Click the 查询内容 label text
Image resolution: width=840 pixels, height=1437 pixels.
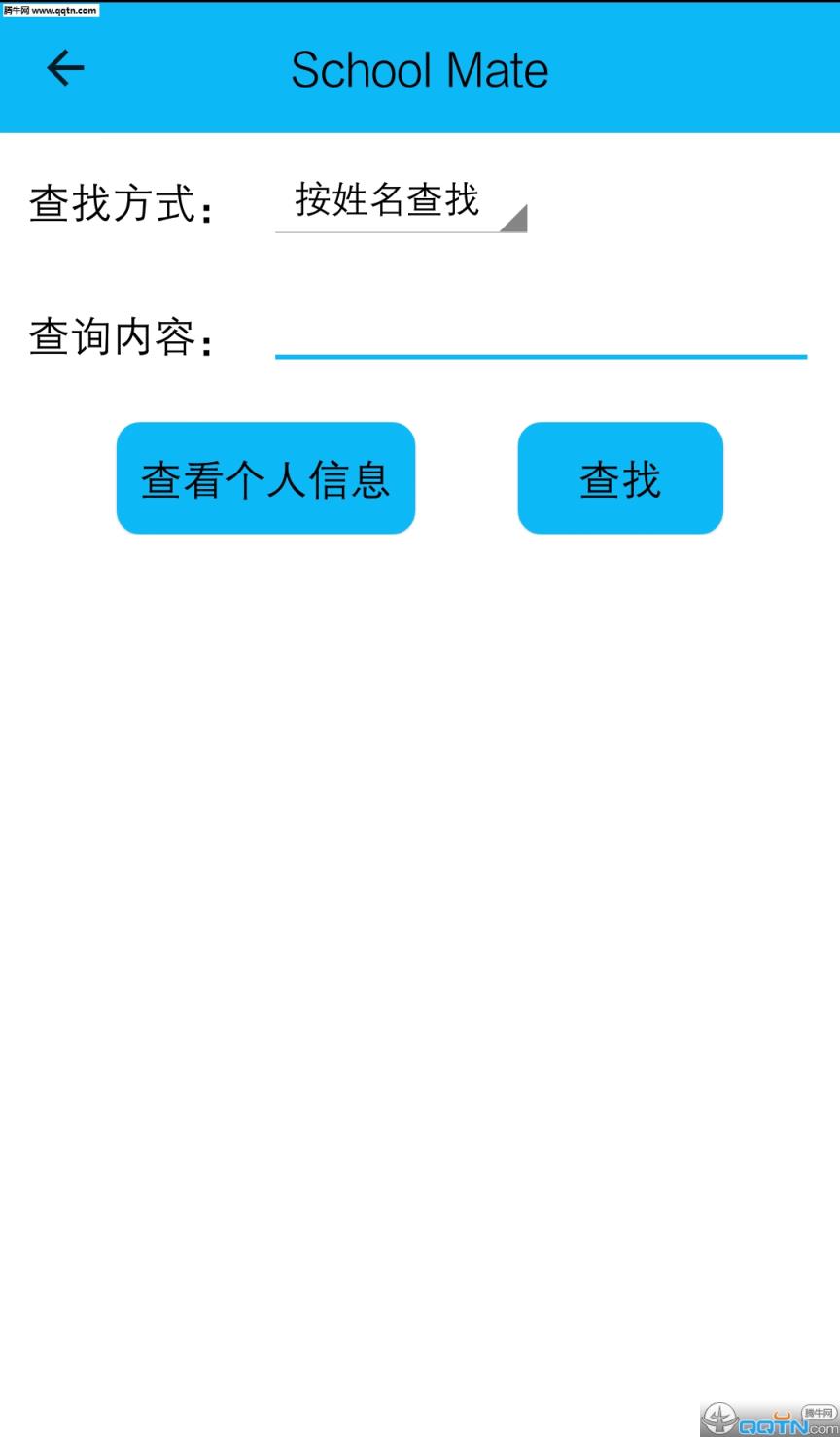(x=122, y=336)
